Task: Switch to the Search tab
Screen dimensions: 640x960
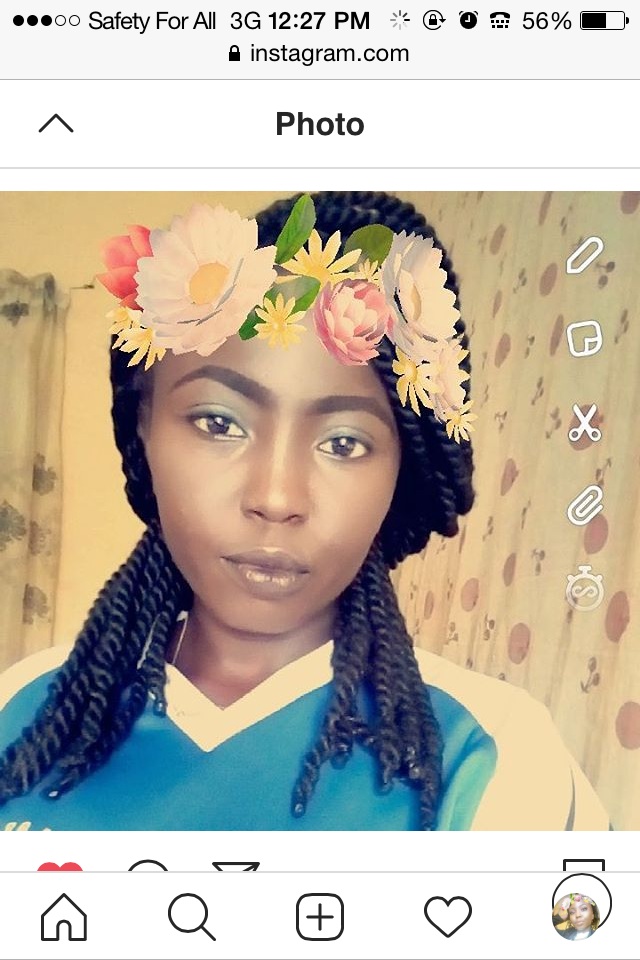Action: click(x=191, y=916)
